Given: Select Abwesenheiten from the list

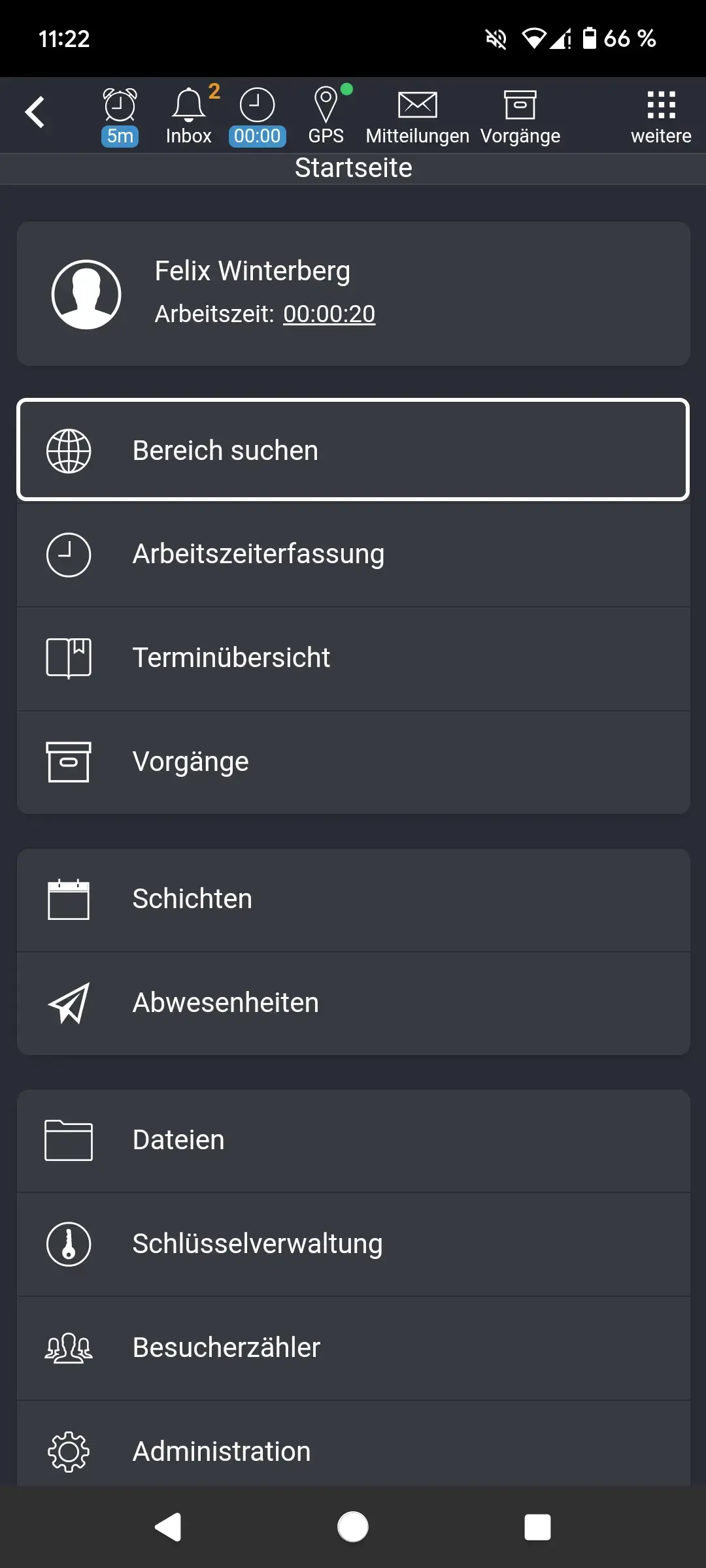Looking at the screenshot, I should pyautogui.click(x=353, y=1002).
